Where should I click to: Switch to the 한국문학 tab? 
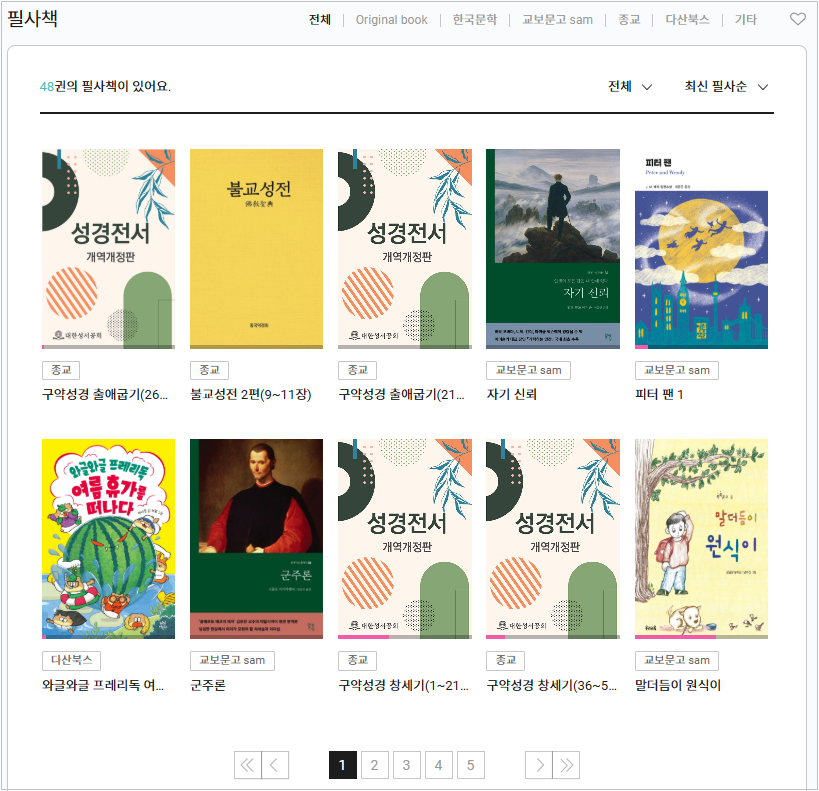[x=474, y=20]
